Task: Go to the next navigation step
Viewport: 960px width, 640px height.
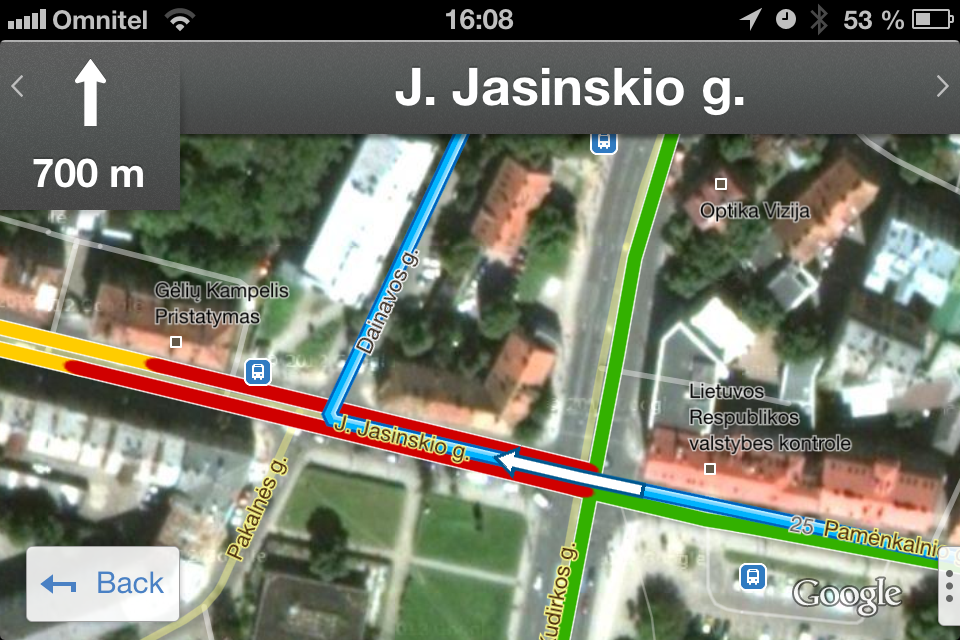Action: tap(942, 87)
